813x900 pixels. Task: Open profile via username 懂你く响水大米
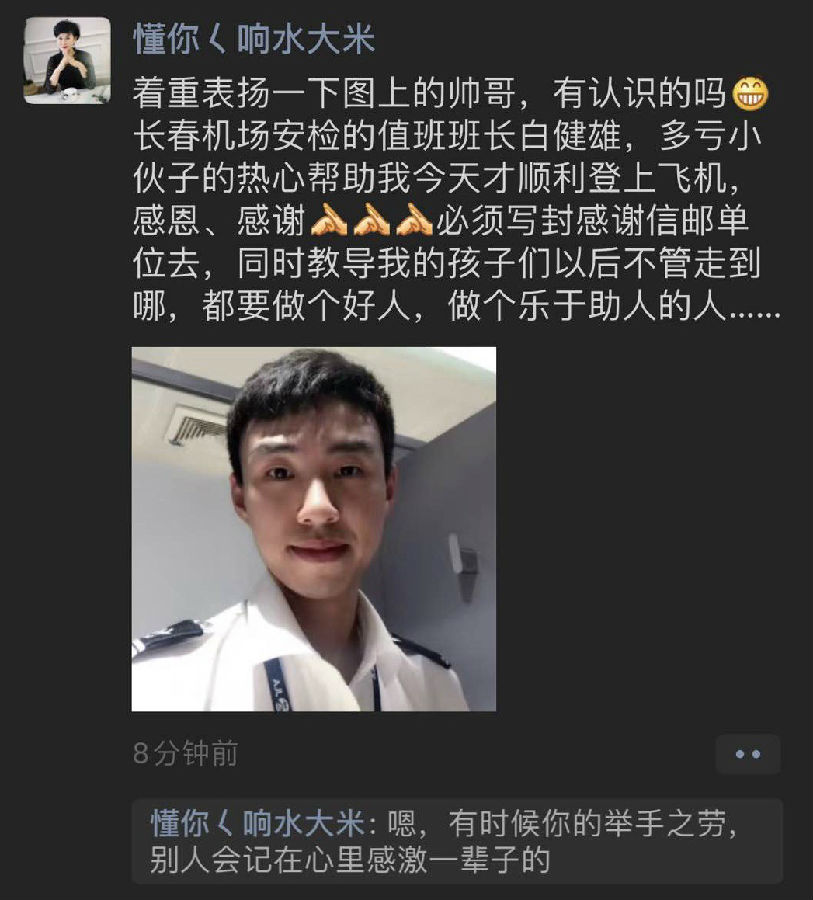254,39
